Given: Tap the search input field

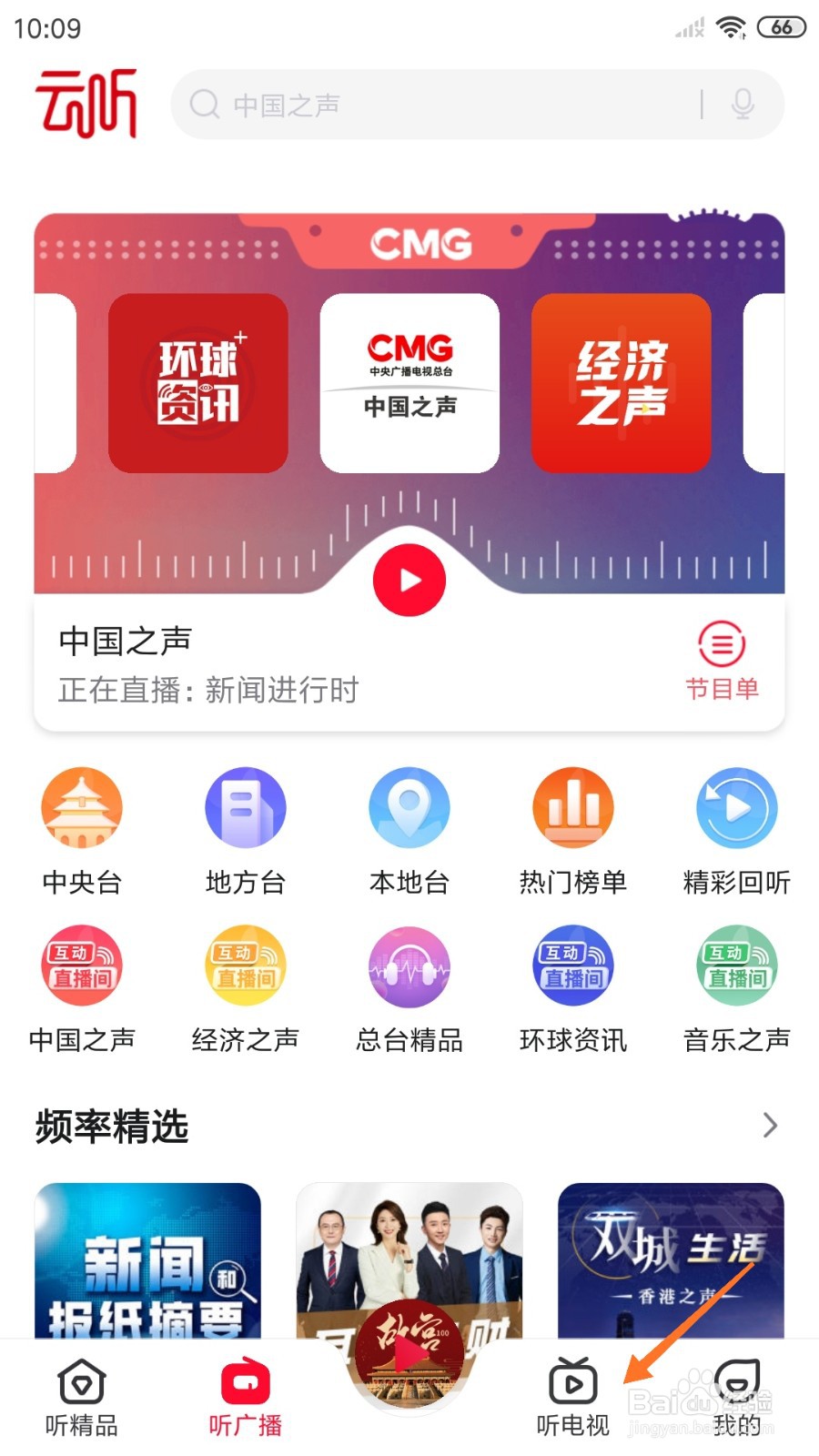Looking at the screenshot, I should tap(437, 104).
